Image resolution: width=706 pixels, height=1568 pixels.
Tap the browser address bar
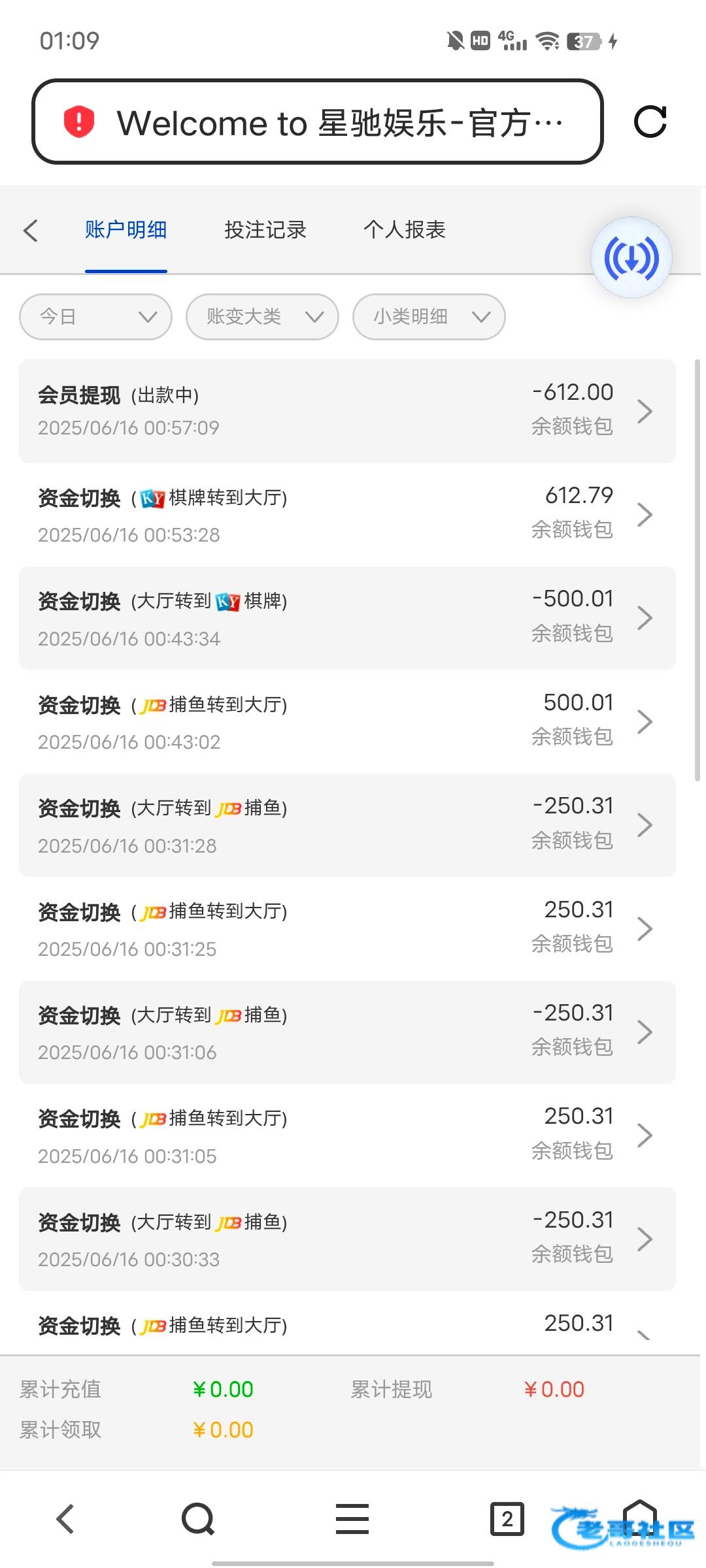(x=317, y=122)
